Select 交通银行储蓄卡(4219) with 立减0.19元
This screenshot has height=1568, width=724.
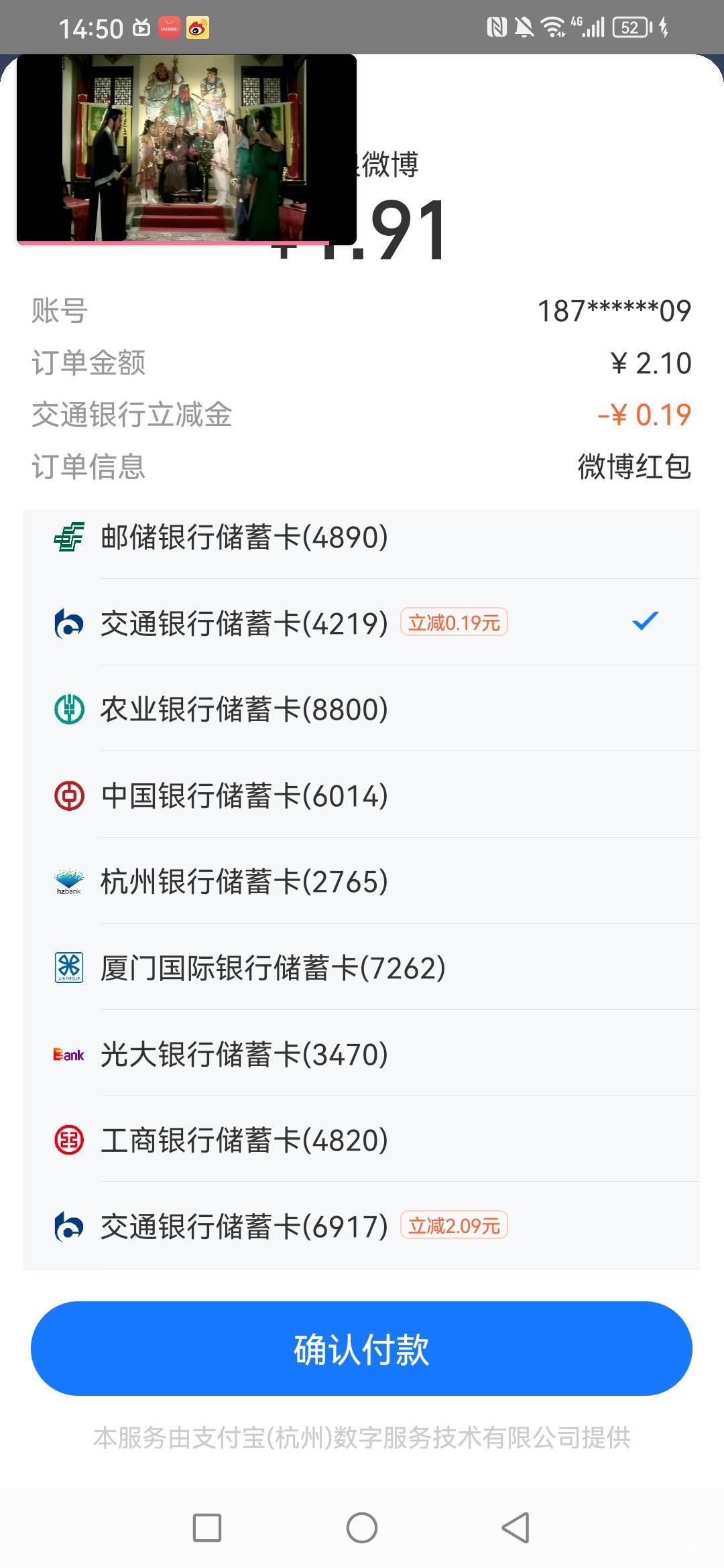pyautogui.click(x=361, y=623)
